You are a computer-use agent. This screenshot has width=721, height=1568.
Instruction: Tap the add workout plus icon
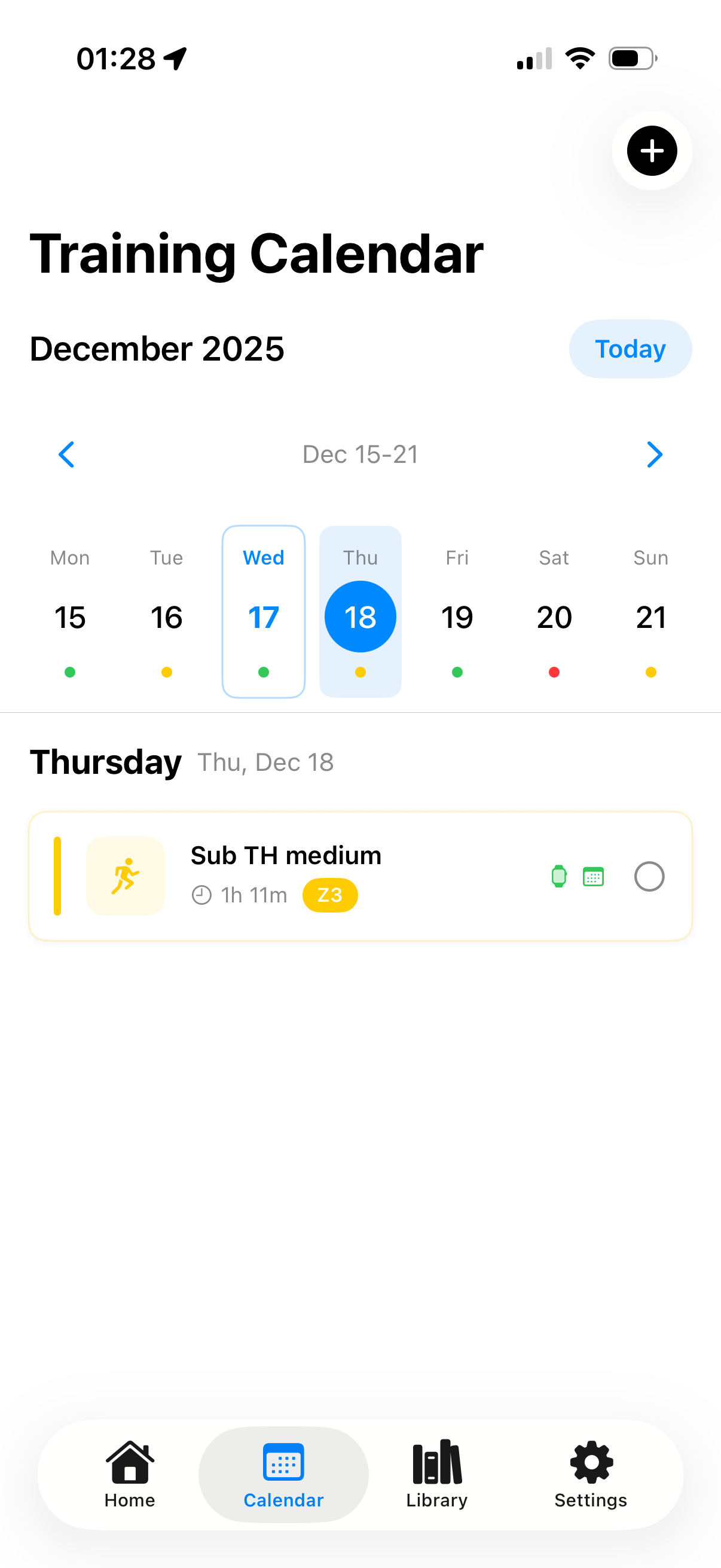tap(651, 151)
